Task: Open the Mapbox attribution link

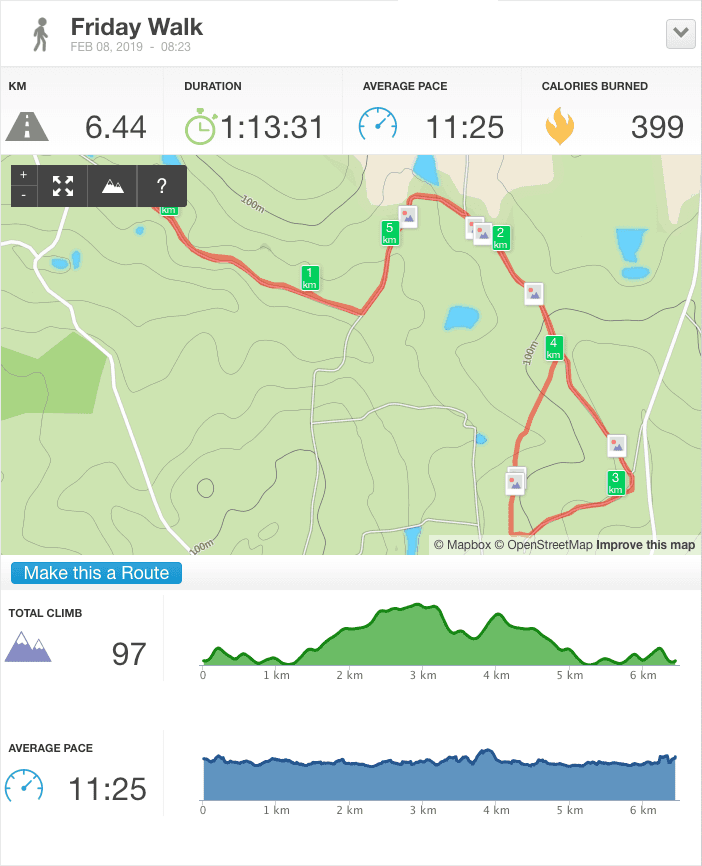Action: [x=461, y=545]
